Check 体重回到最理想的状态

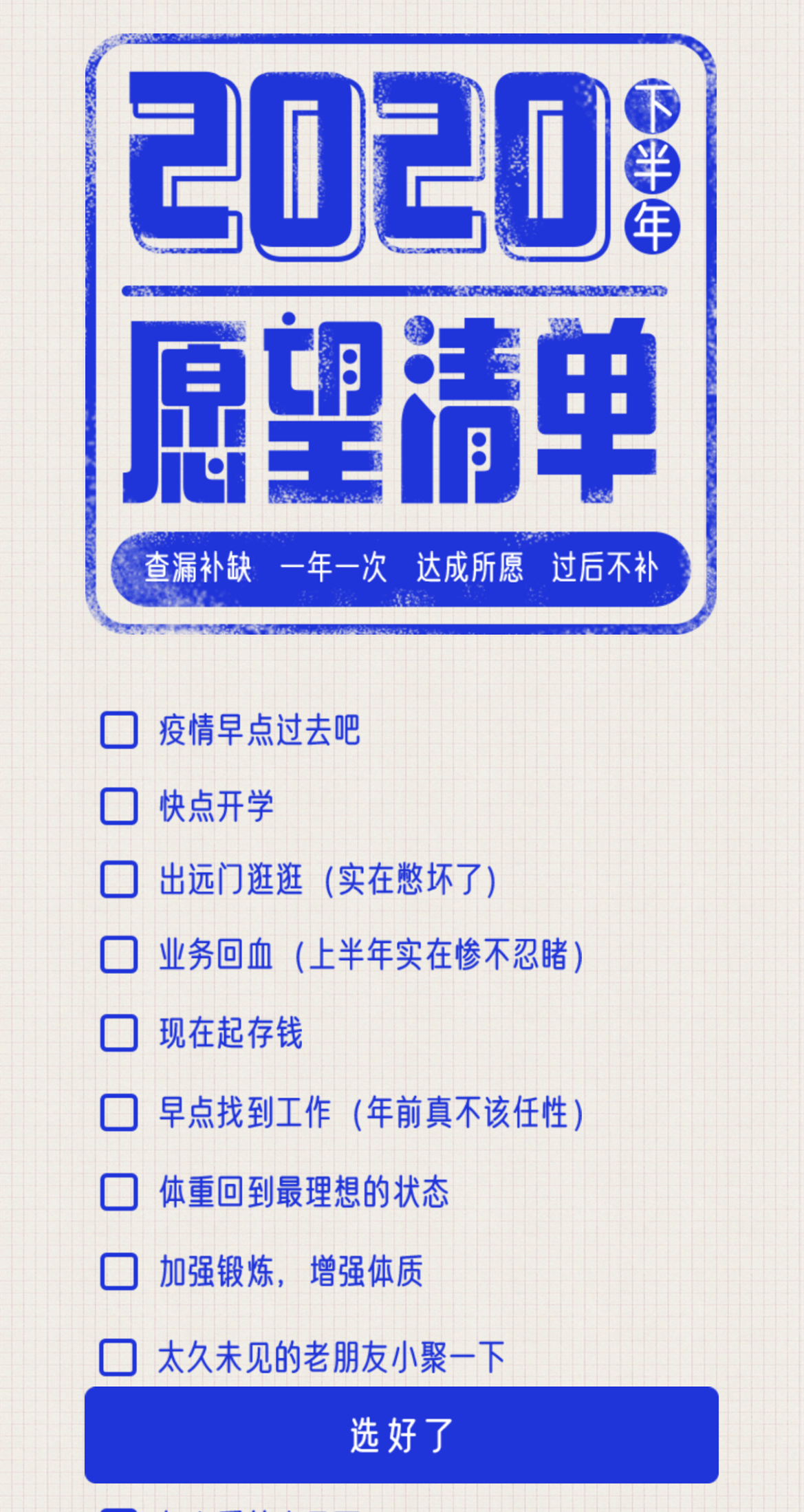[119, 1191]
